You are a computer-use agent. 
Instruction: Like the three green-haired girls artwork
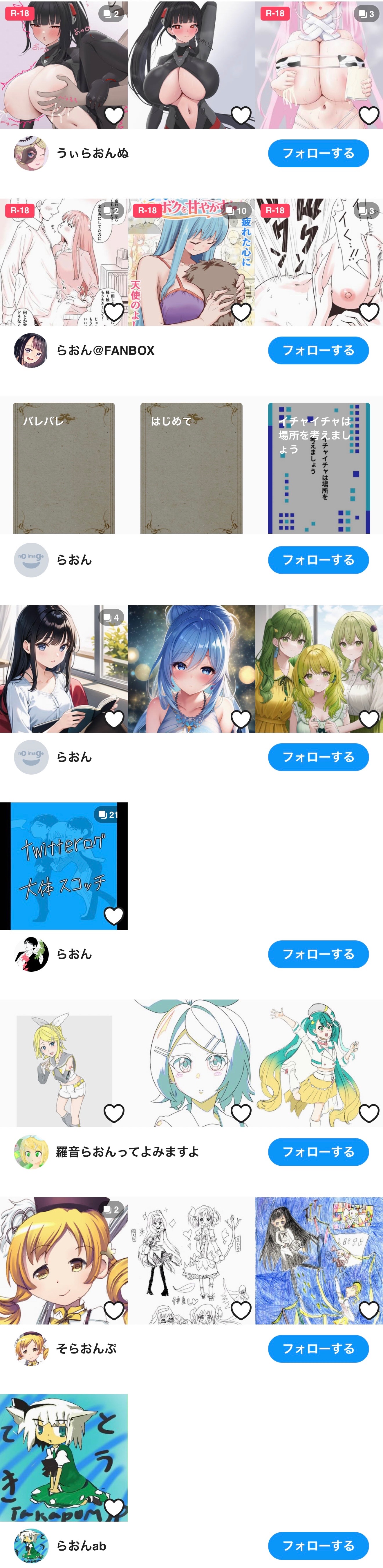coord(369,719)
